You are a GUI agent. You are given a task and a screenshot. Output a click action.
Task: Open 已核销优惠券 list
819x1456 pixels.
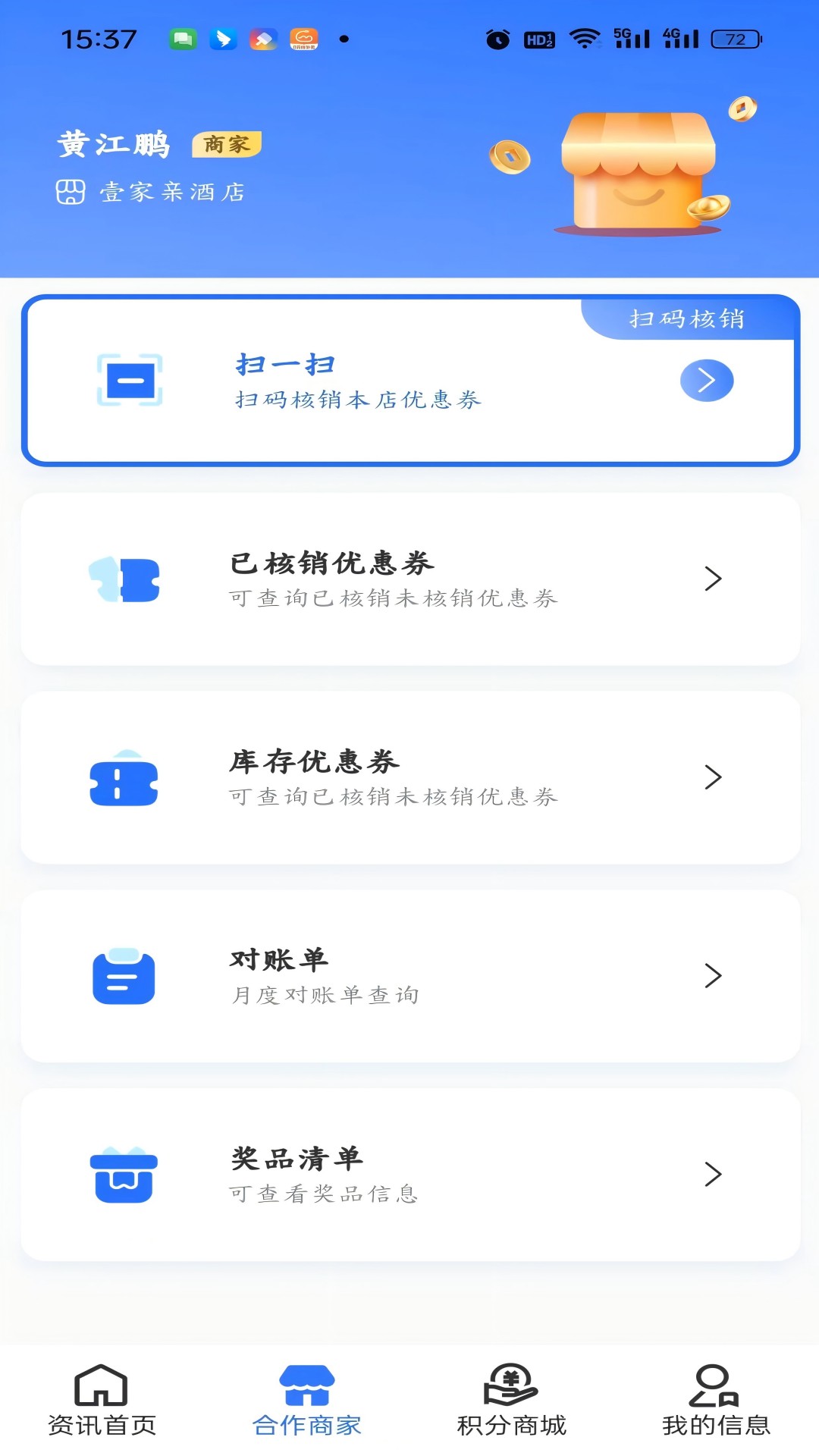coord(409,579)
